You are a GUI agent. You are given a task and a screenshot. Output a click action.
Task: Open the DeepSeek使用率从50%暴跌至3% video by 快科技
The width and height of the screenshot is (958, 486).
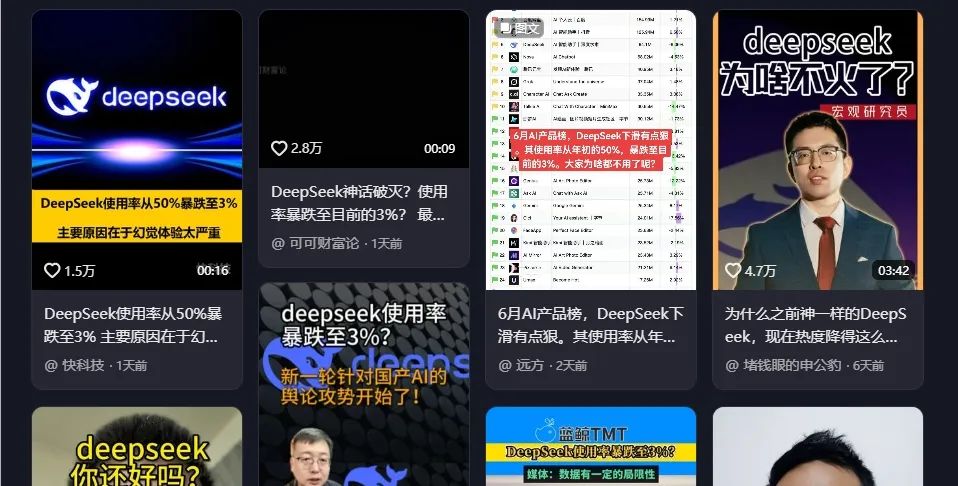(136, 150)
